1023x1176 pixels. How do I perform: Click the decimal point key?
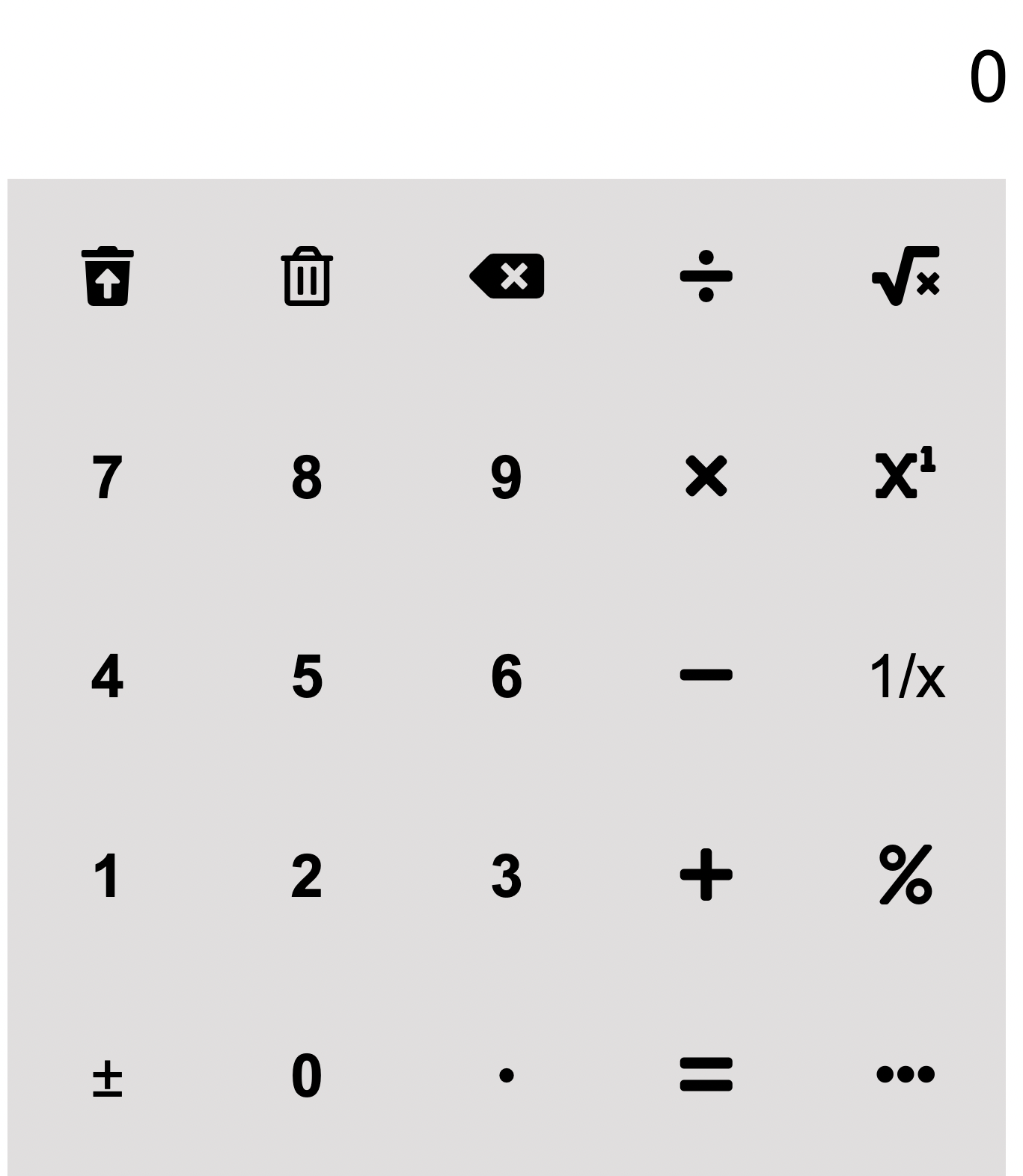[507, 1077]
